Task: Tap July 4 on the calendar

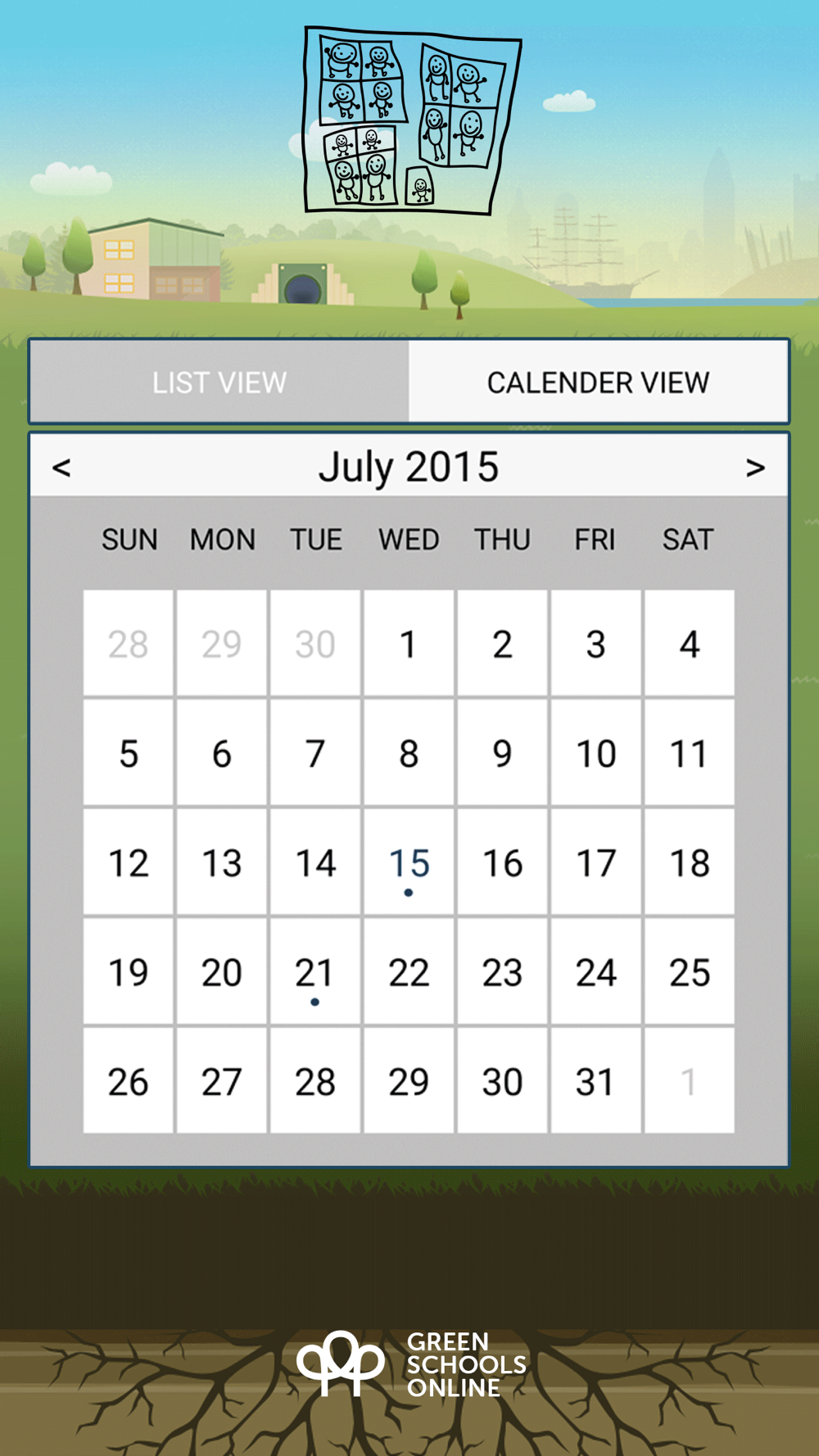Action: click(x=690, y=644)
